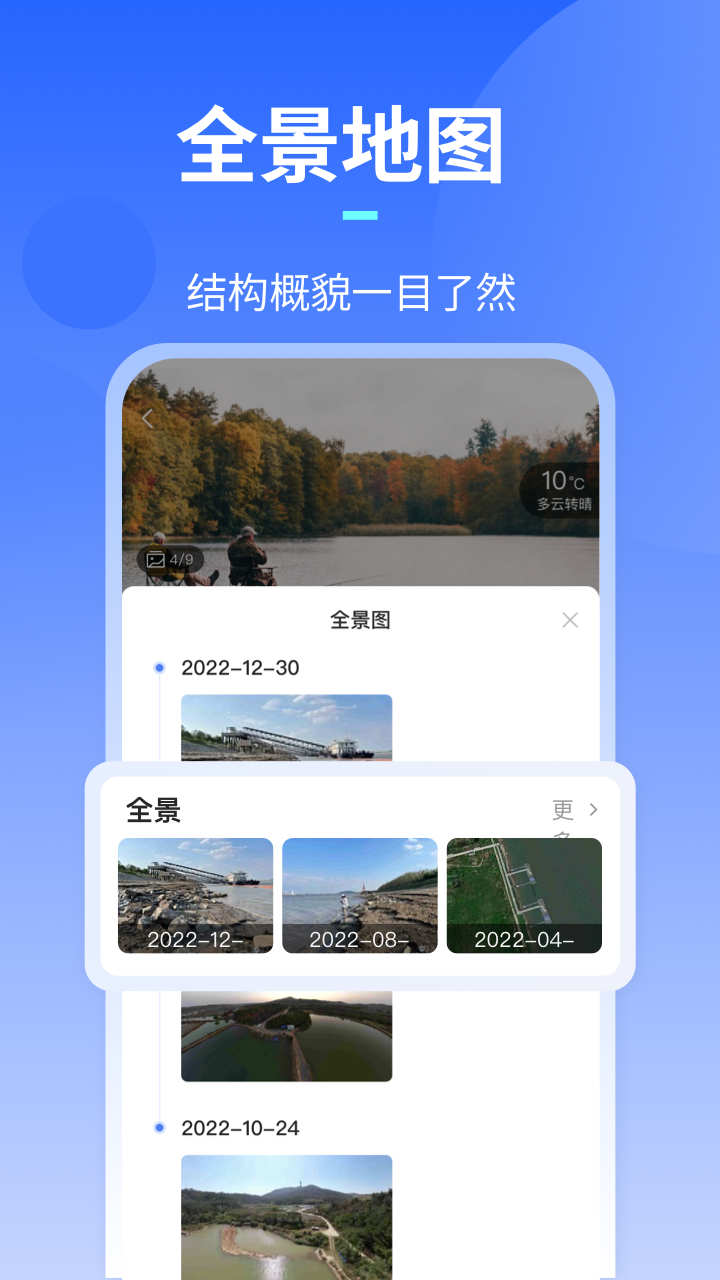Close the 全景图 panel with the X
Viewport: 720px width, 1280px height.
pos(570,620)
